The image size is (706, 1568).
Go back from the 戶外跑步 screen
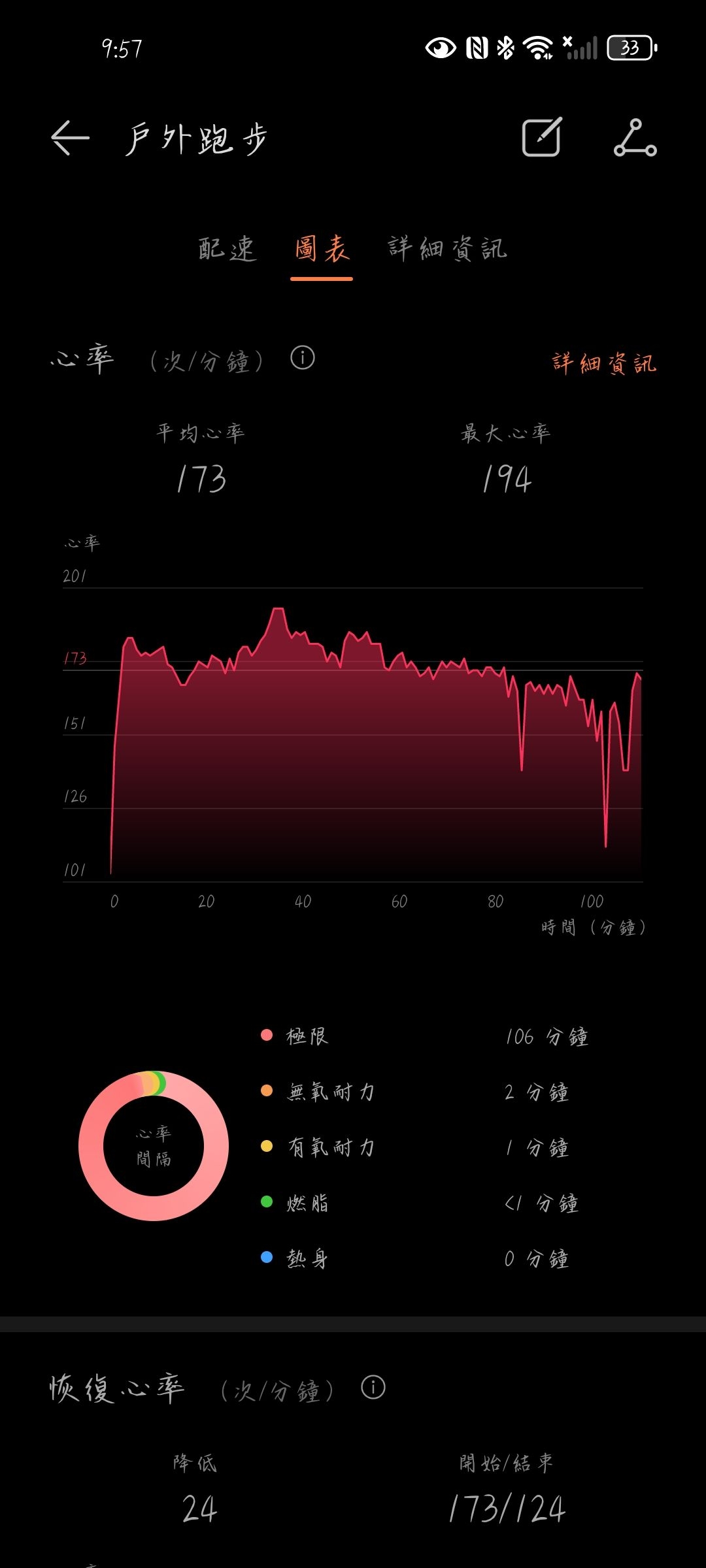tap(70, 138)
